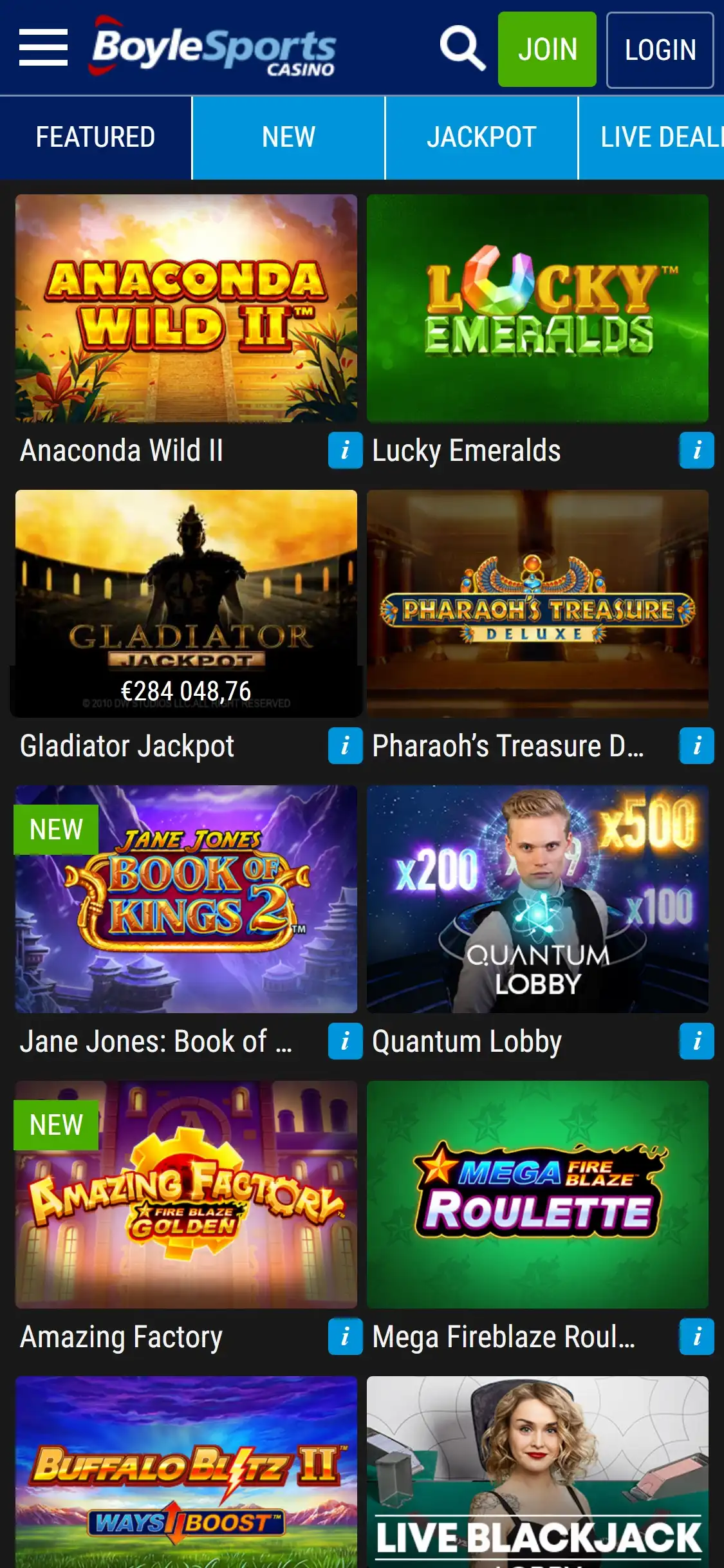Open the search icon
Image resolution: width=724 pixels, height=1568 pixels.
[462, 48]
